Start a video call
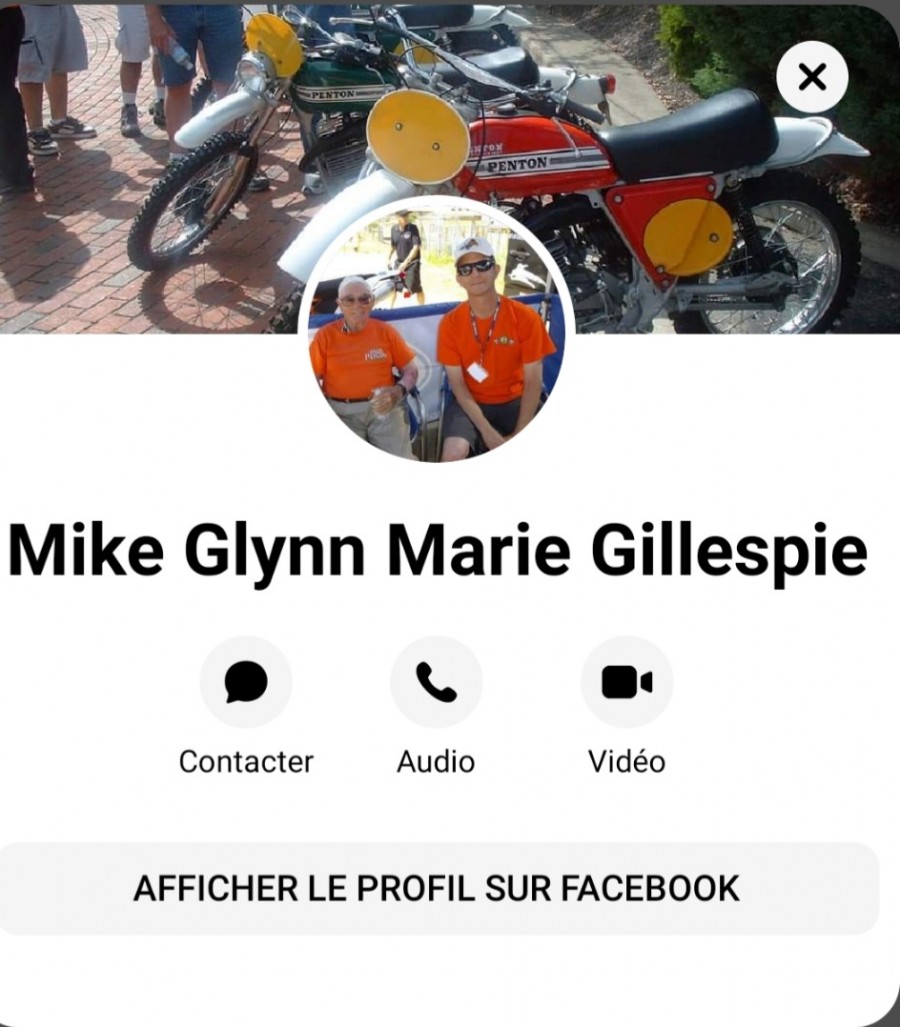The height and width of the screenshot is (1027, 900). point(626,683)
